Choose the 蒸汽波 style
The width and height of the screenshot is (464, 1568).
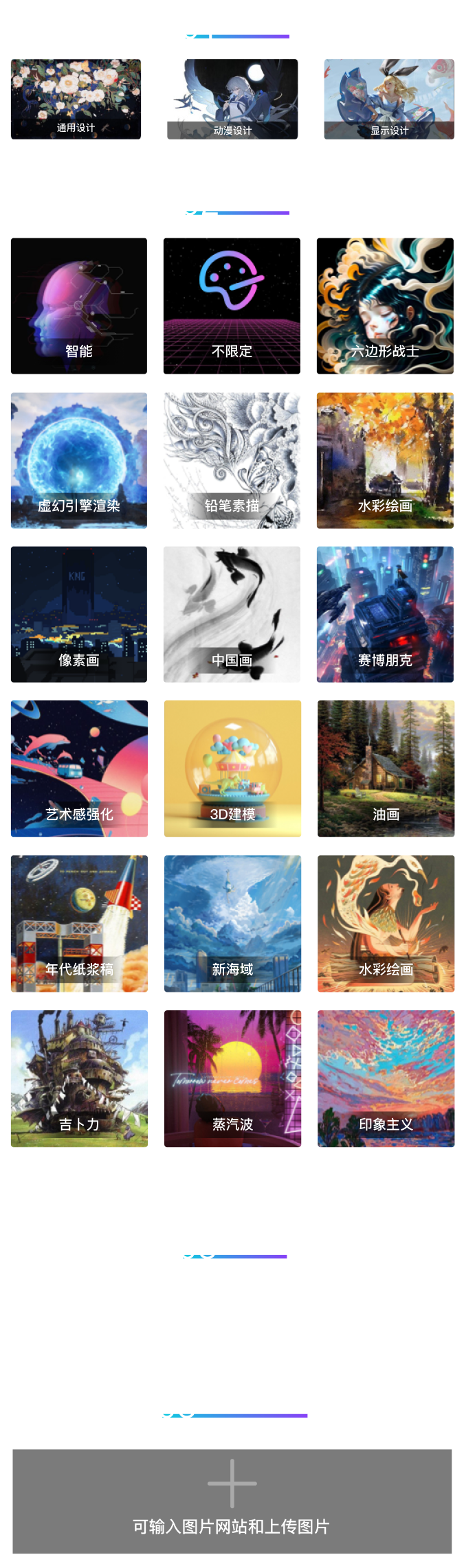pyautogui.click(x=232, y=1078)
